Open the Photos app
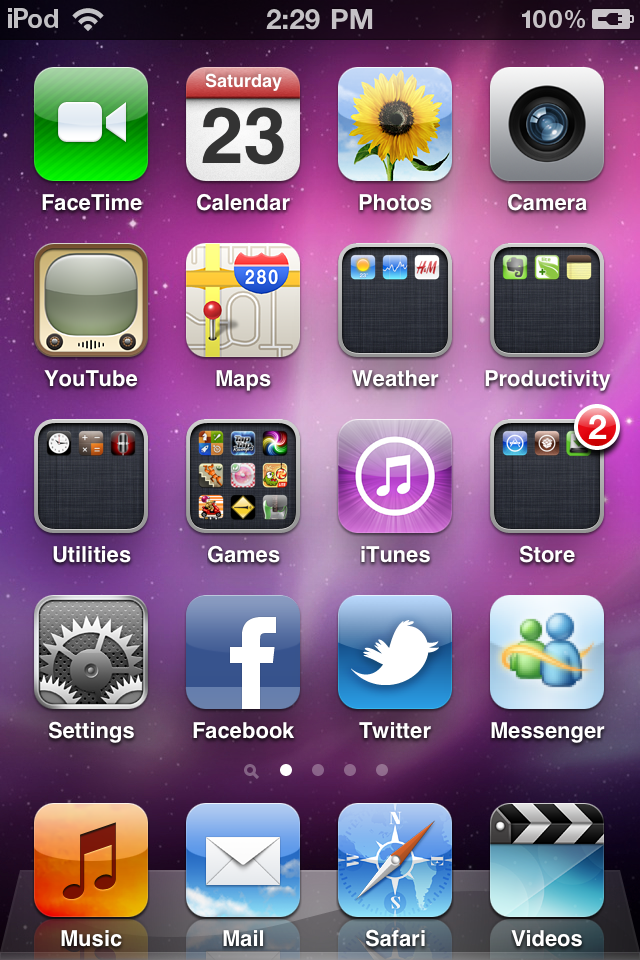This screenshot has width=640, height=960. pos(395,124)
